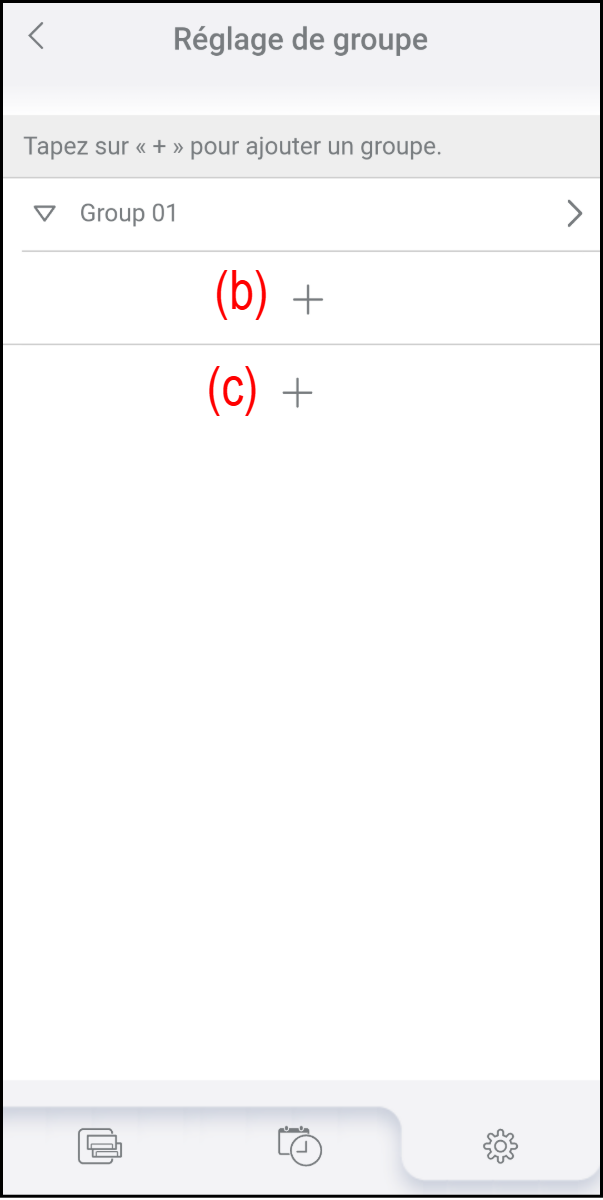Collapse Group 01 with the triangle
This screenshot has width=603, height=1200.
click(x=44, y=213)
